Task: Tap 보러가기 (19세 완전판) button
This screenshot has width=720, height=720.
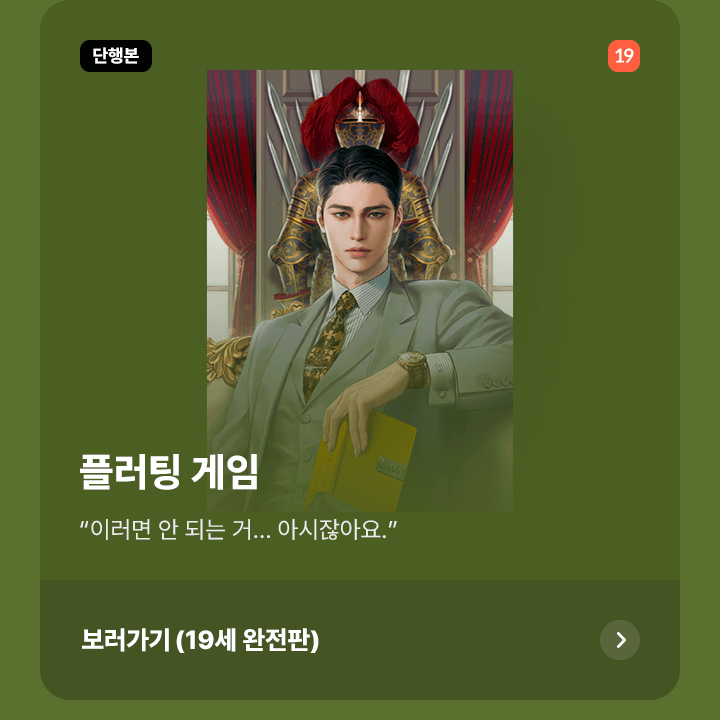Action: tap(360, 640)
